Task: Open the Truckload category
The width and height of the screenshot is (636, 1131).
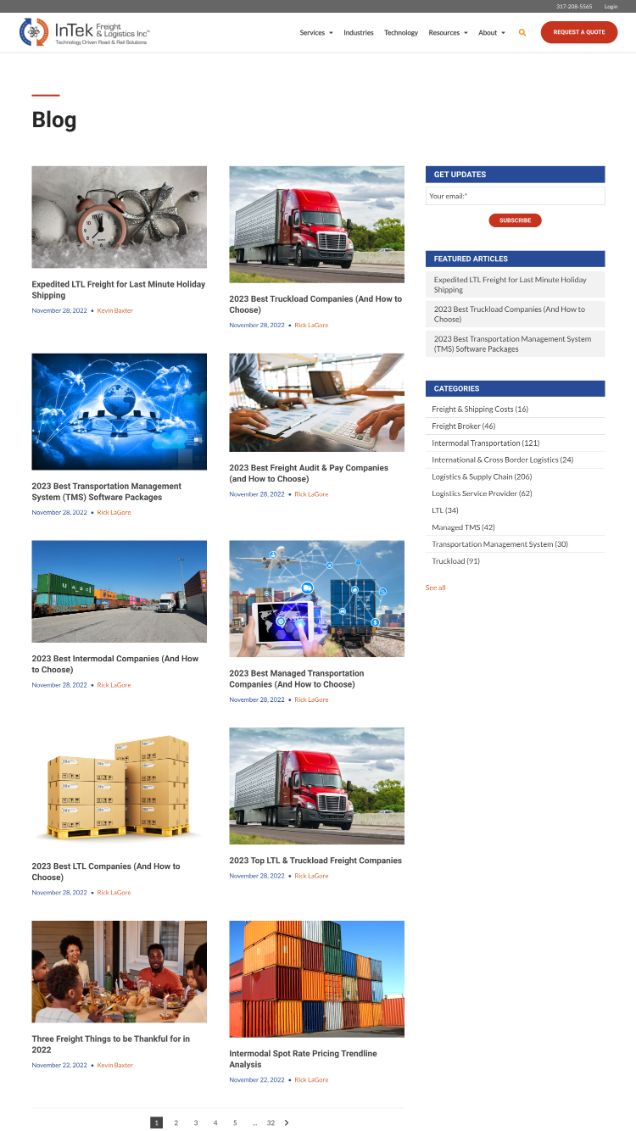Action: click(455, 561)
